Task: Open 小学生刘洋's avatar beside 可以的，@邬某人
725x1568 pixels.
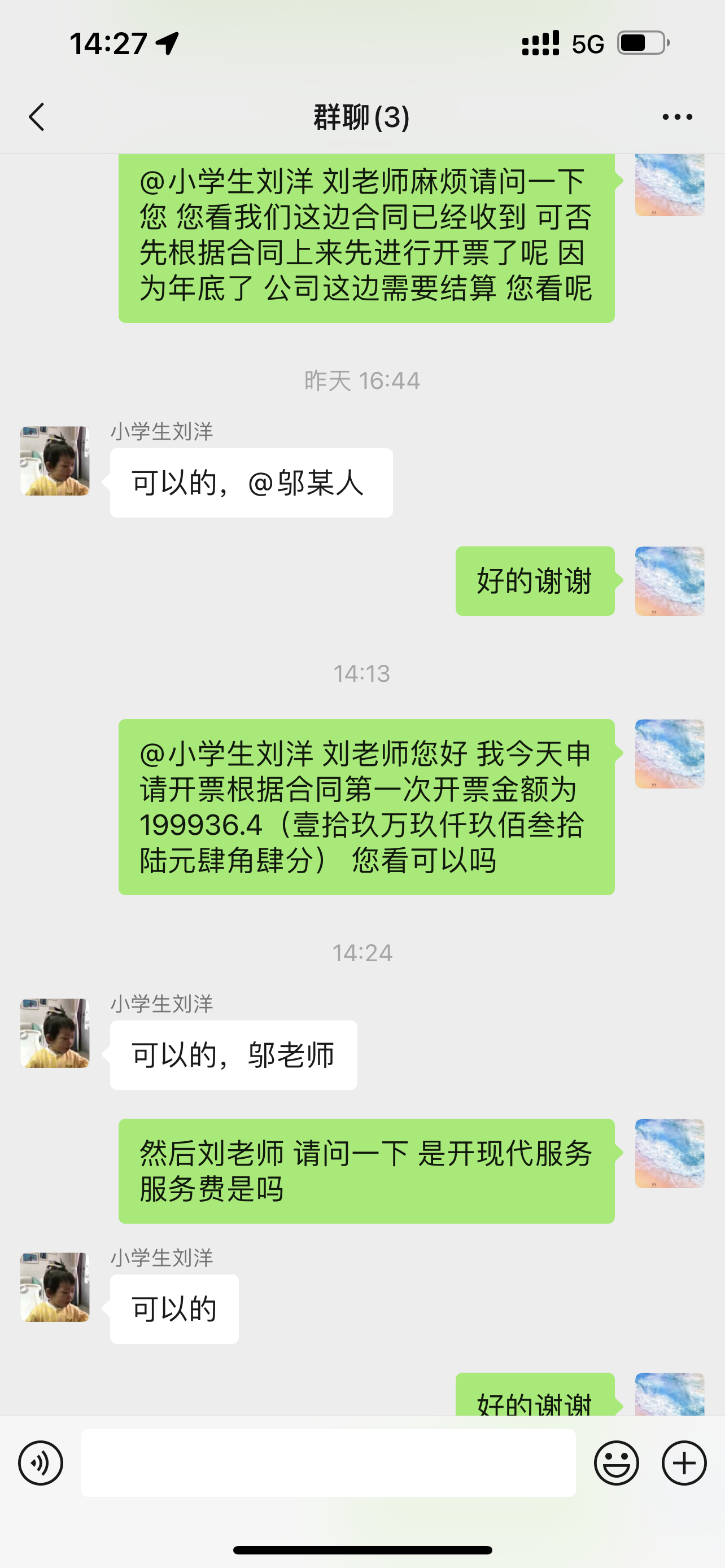Action: coord(55,461)
